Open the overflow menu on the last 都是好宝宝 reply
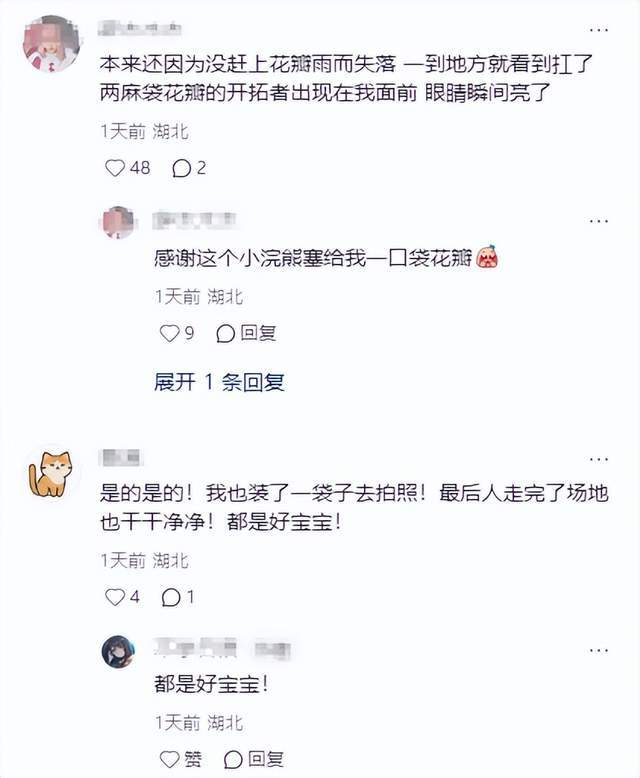The image size is (640, 778). coord(598,650)
